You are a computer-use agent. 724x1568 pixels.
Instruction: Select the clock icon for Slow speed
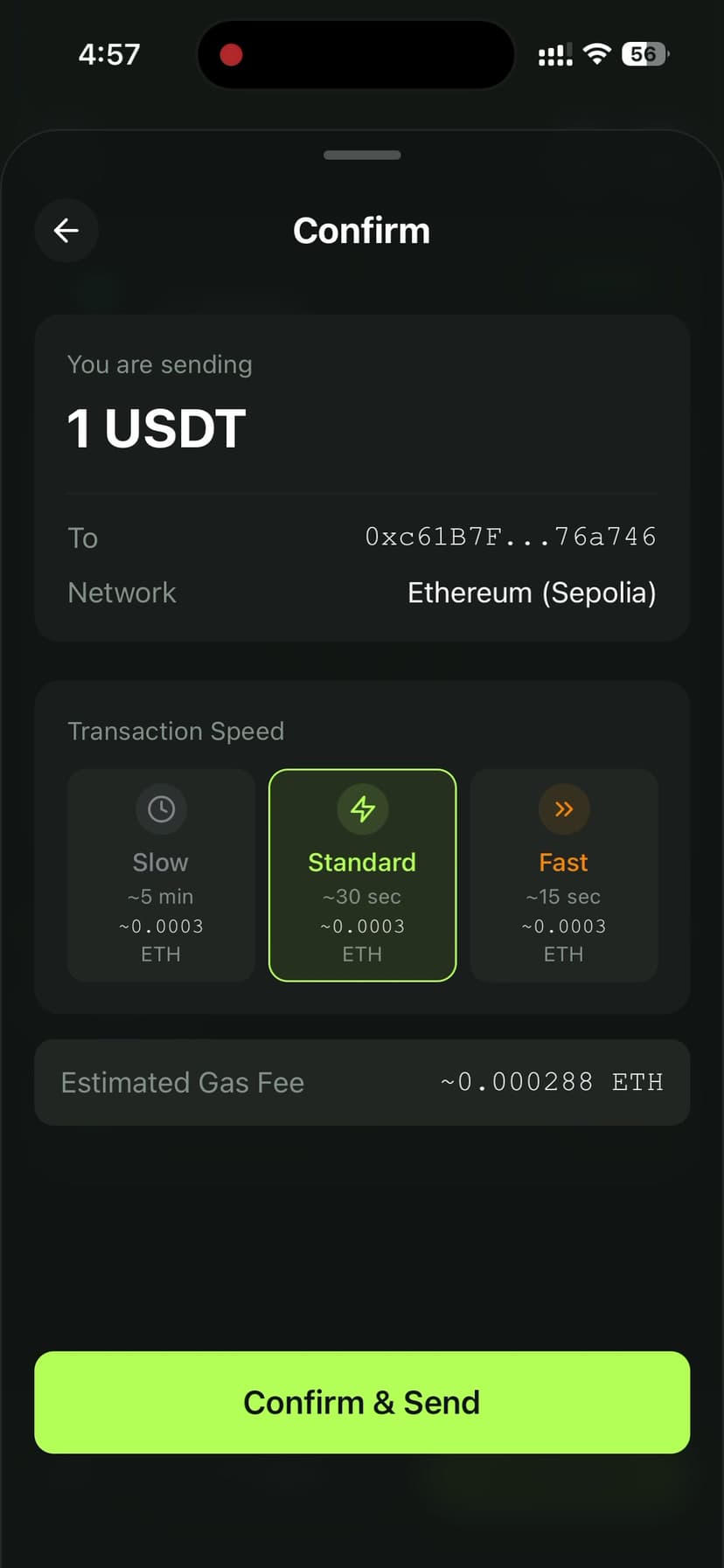[160, 808]
